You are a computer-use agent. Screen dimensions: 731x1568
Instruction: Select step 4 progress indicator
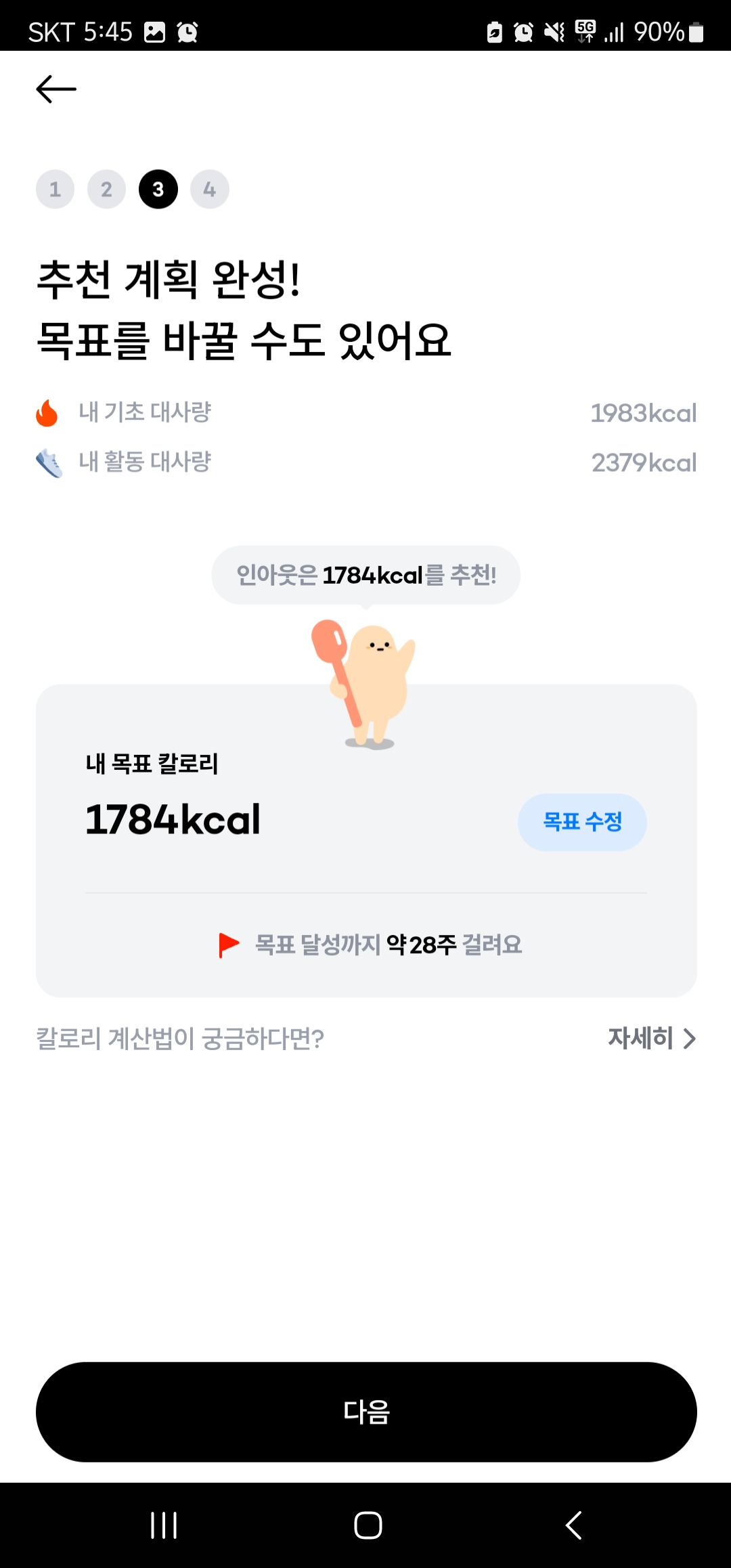(208, 189)
